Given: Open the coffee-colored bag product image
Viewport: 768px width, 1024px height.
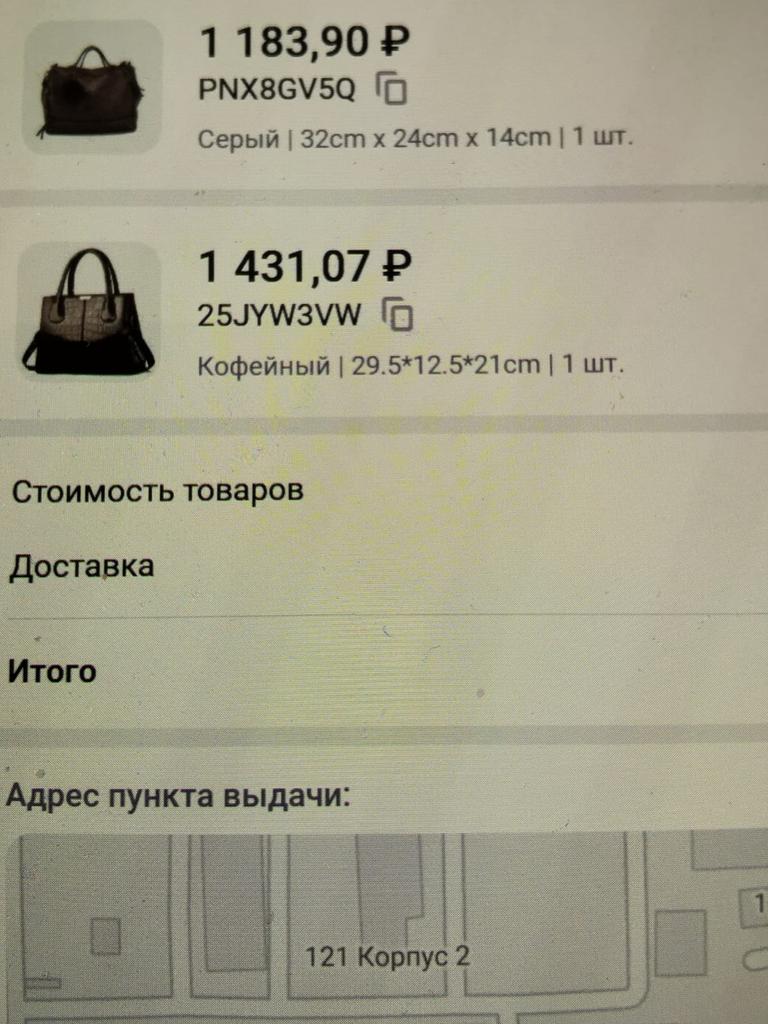Looking at the screenshot, I should click(89, 312).
